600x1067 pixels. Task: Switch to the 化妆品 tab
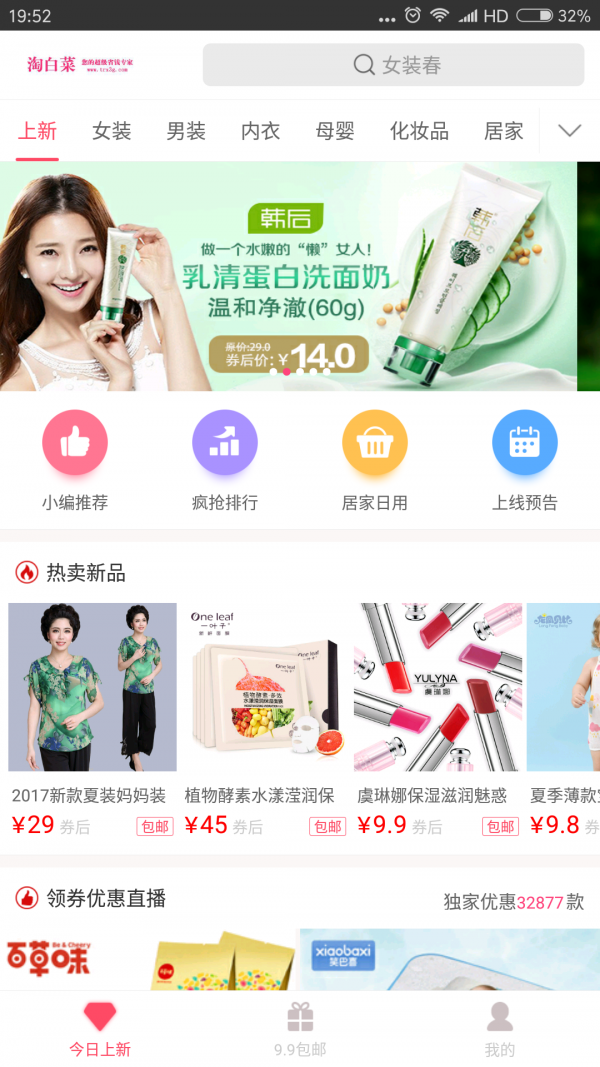click(x=419, y=131)
